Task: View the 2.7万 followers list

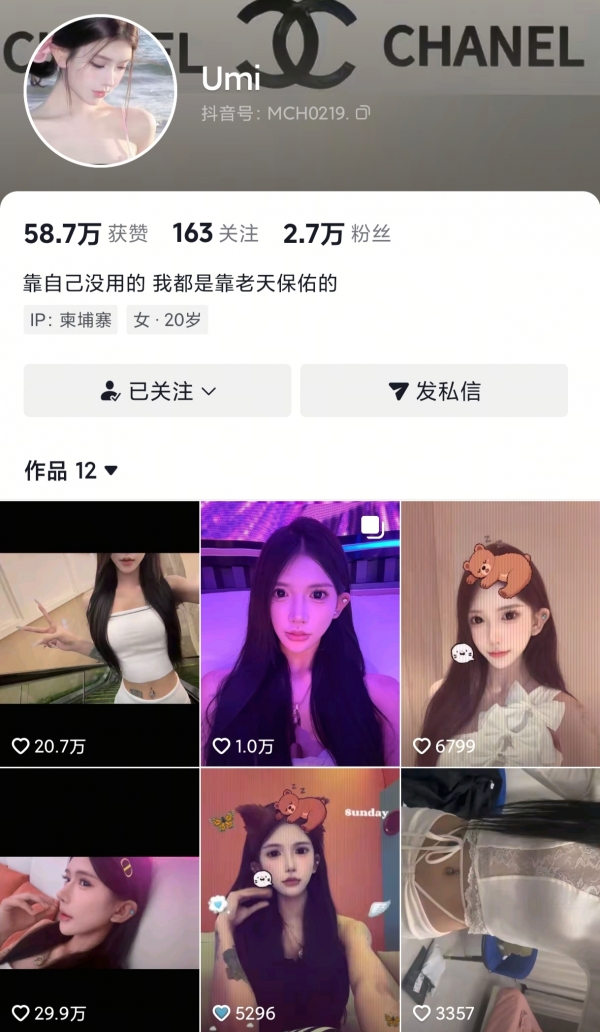Action: (x=336, y=234)
